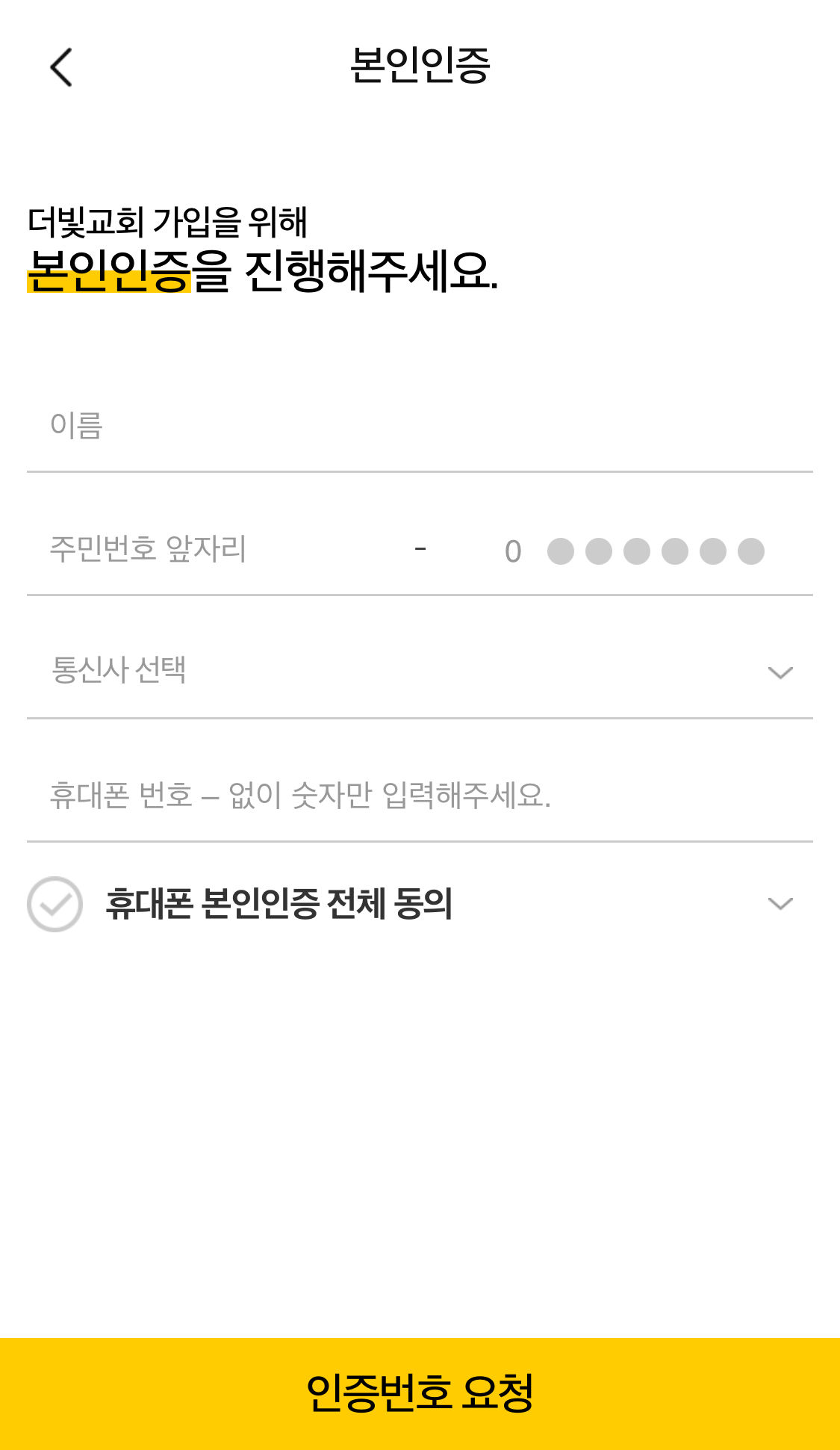Tap 인증번호 요청 button
The width and height of the screenshot is (840, 1450).
point(420,1394)
